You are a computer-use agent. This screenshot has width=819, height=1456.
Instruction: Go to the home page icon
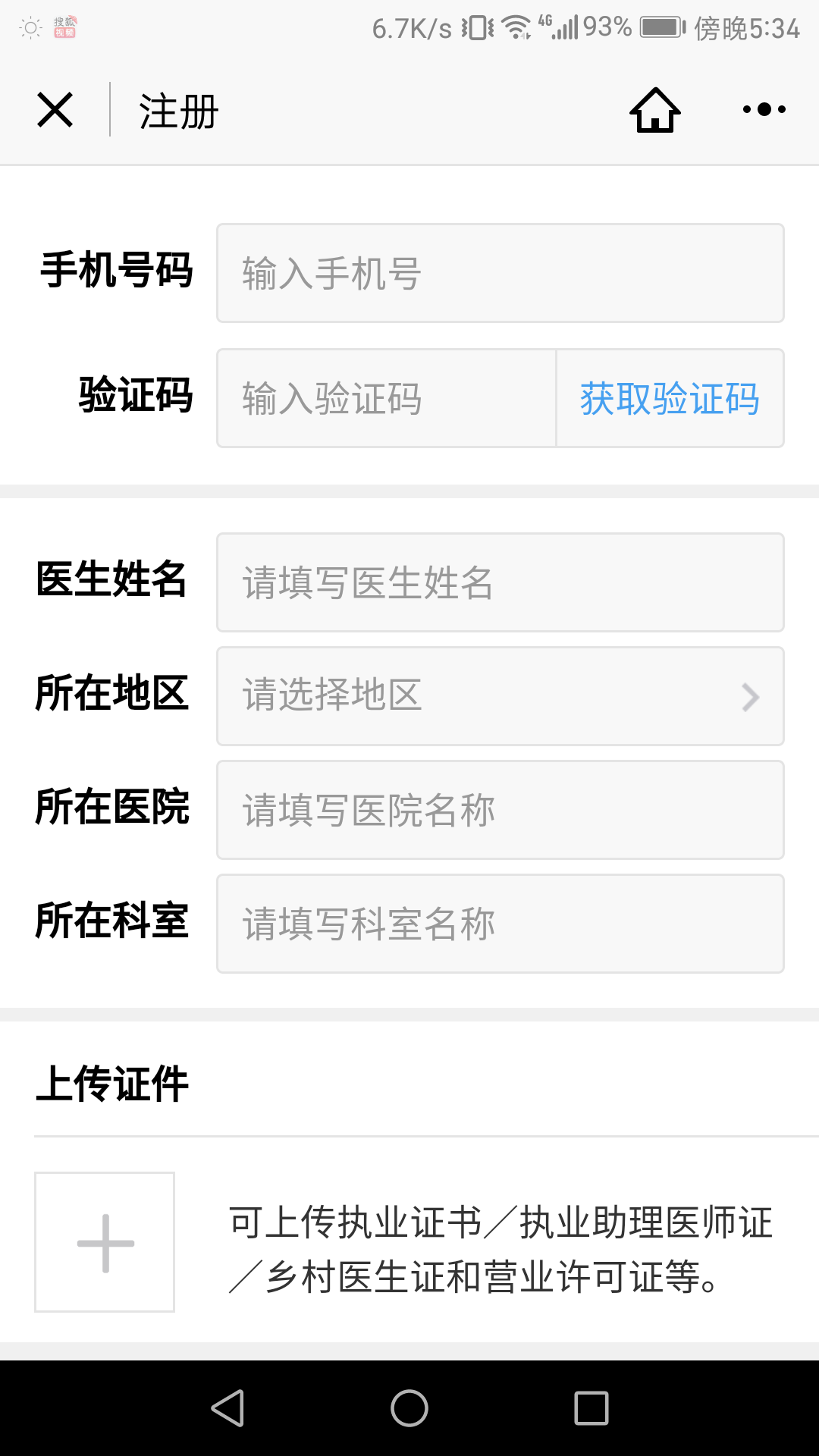(655, 110)
